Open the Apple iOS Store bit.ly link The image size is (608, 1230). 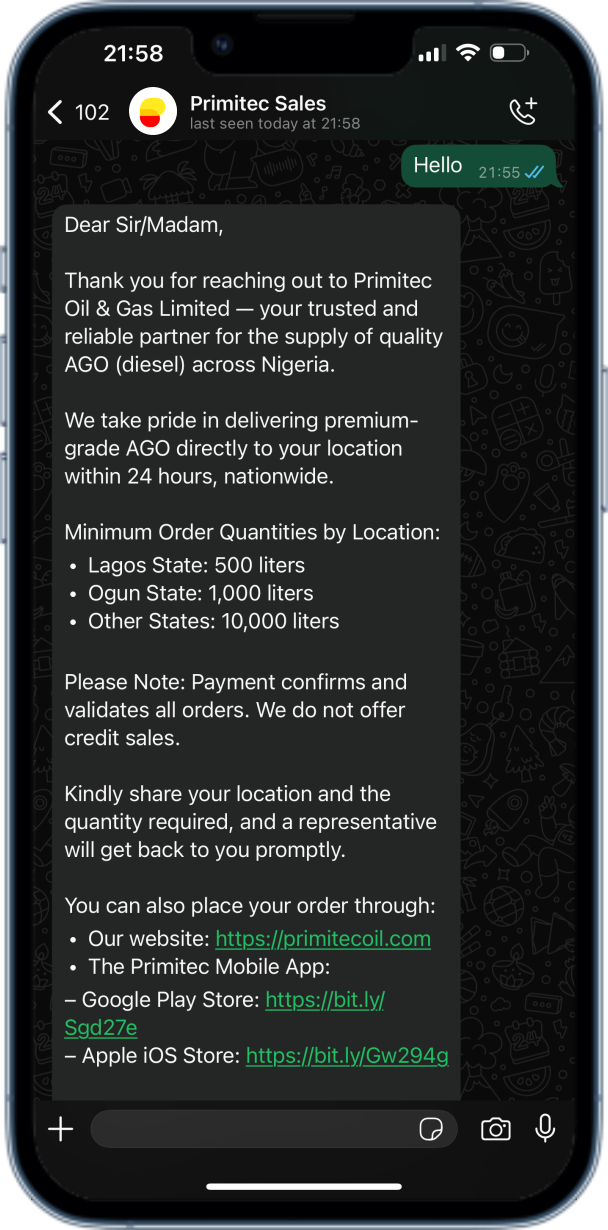pos(347,1055)
